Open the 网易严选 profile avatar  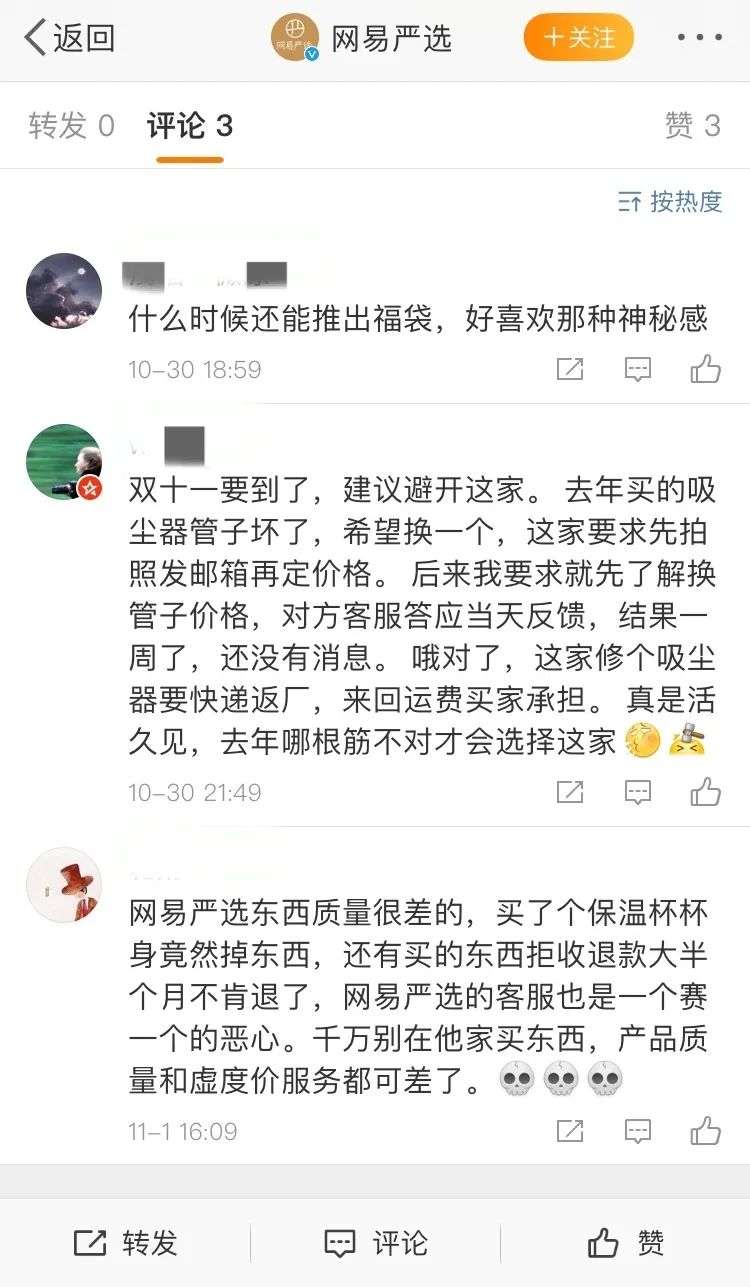click(295, 39)
